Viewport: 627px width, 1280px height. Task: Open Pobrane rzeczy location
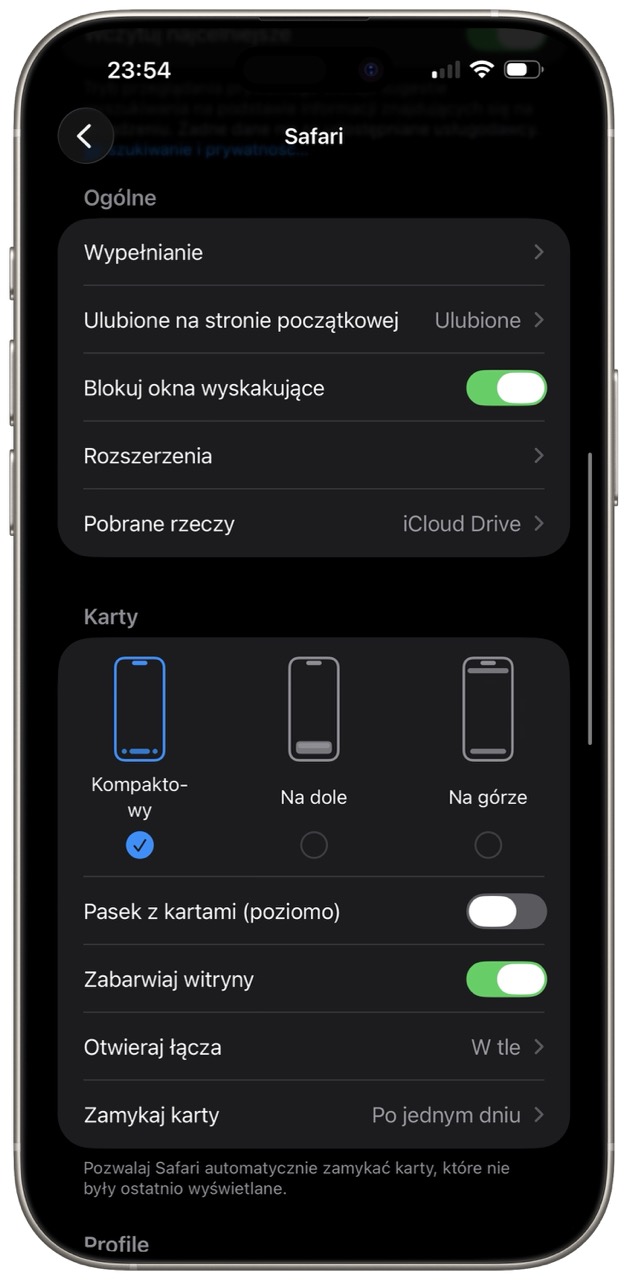313,524
